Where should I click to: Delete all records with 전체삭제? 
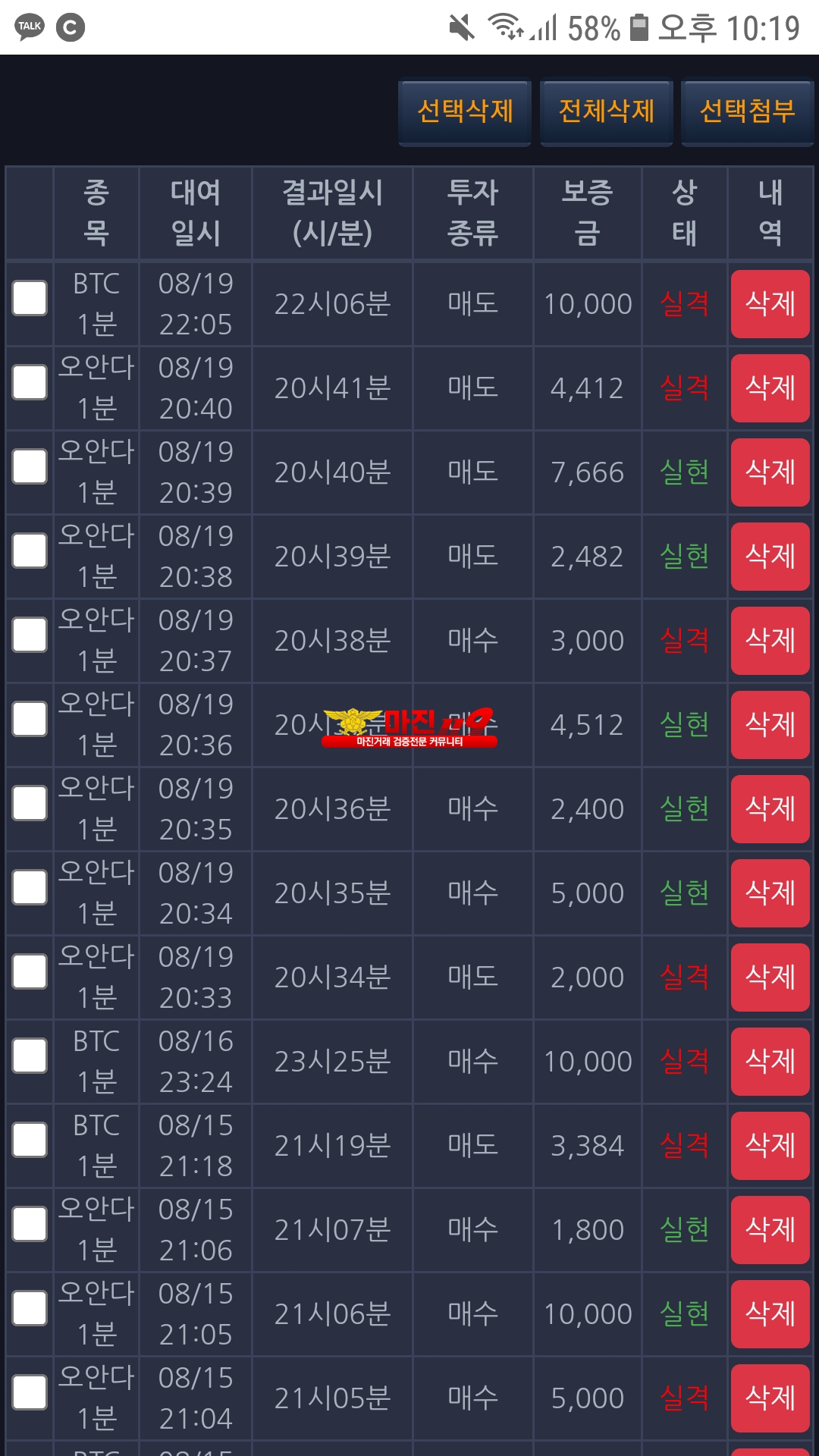[x=606, y=112]
